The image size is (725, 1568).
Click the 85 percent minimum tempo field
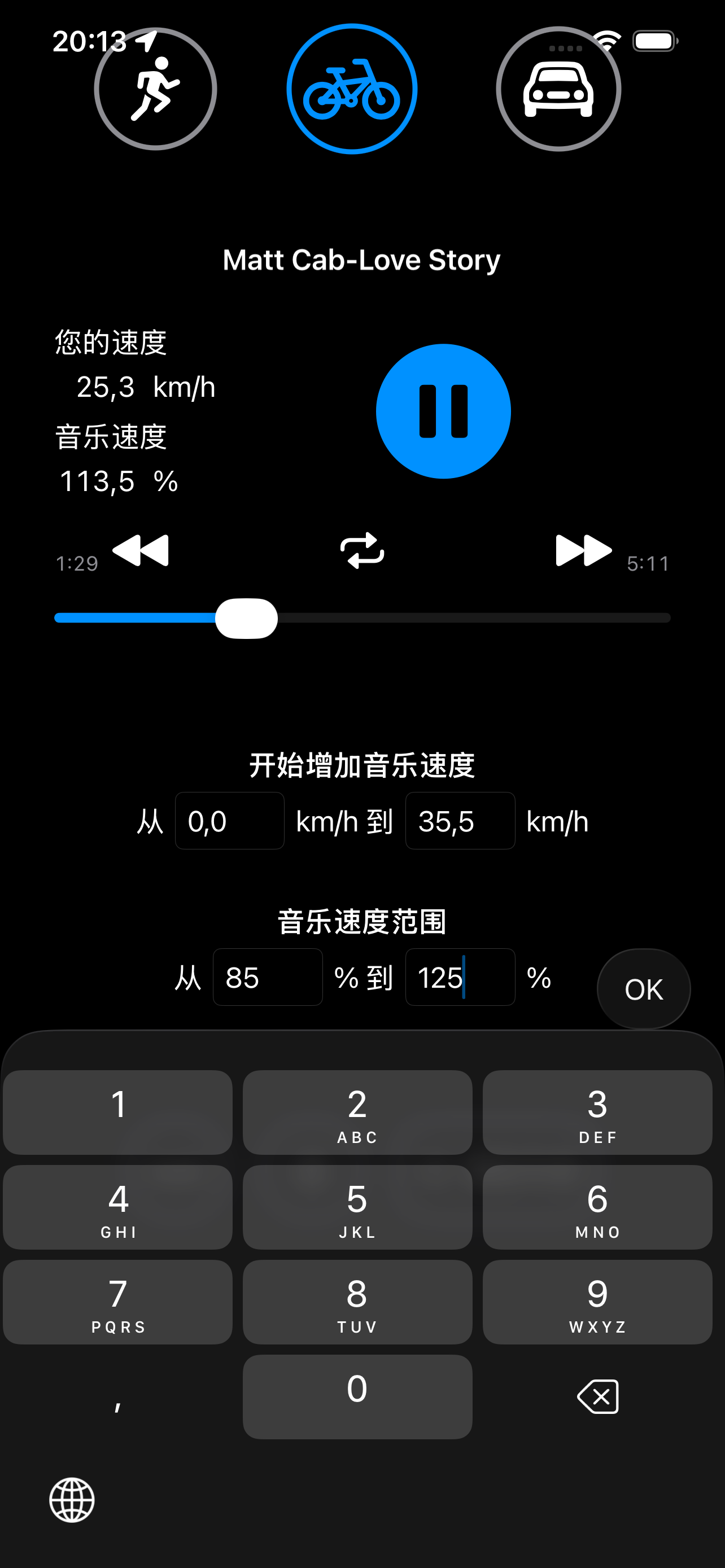coord(267,978)
